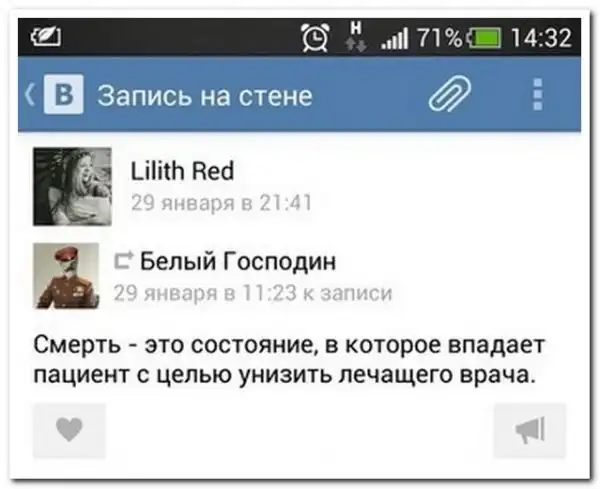Open Lilith Red's profile

(182, 172)
